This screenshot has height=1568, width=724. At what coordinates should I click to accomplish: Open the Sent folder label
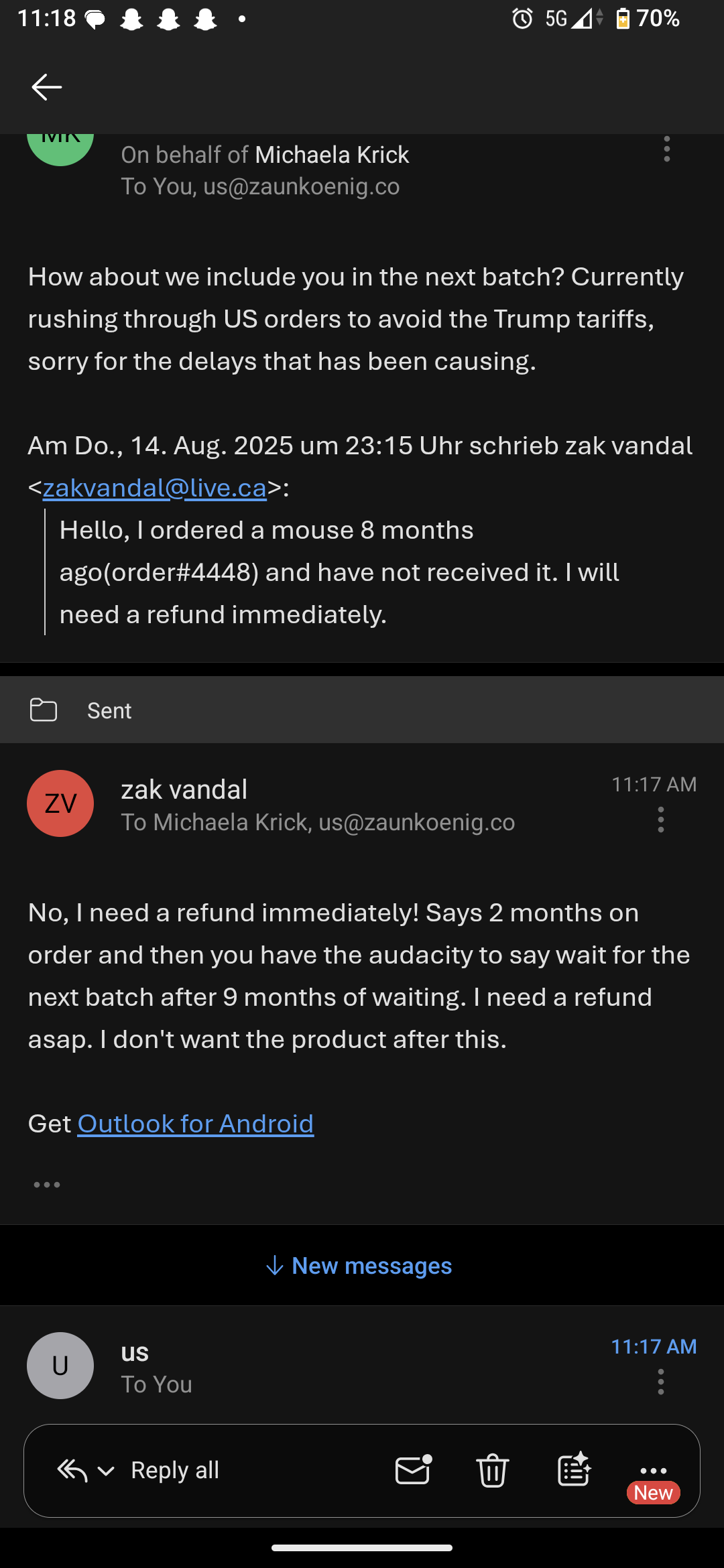click(x=109, y=710)
